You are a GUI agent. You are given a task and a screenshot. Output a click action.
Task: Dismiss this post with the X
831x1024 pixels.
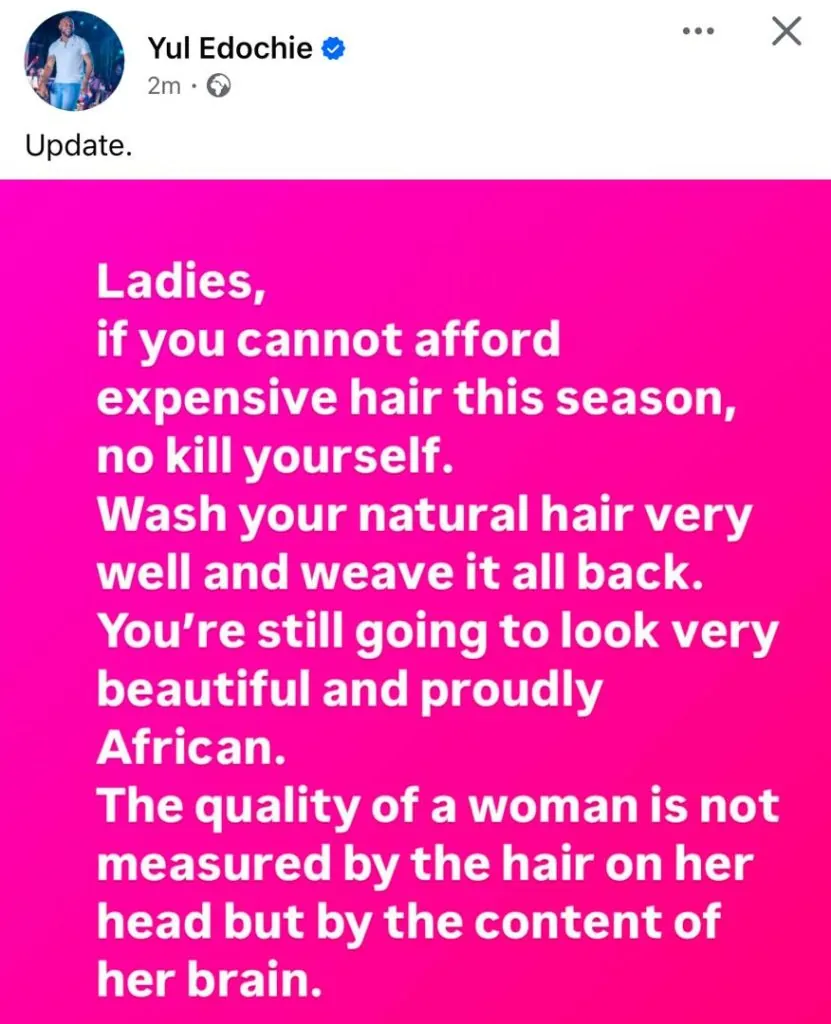pos(788,31)
